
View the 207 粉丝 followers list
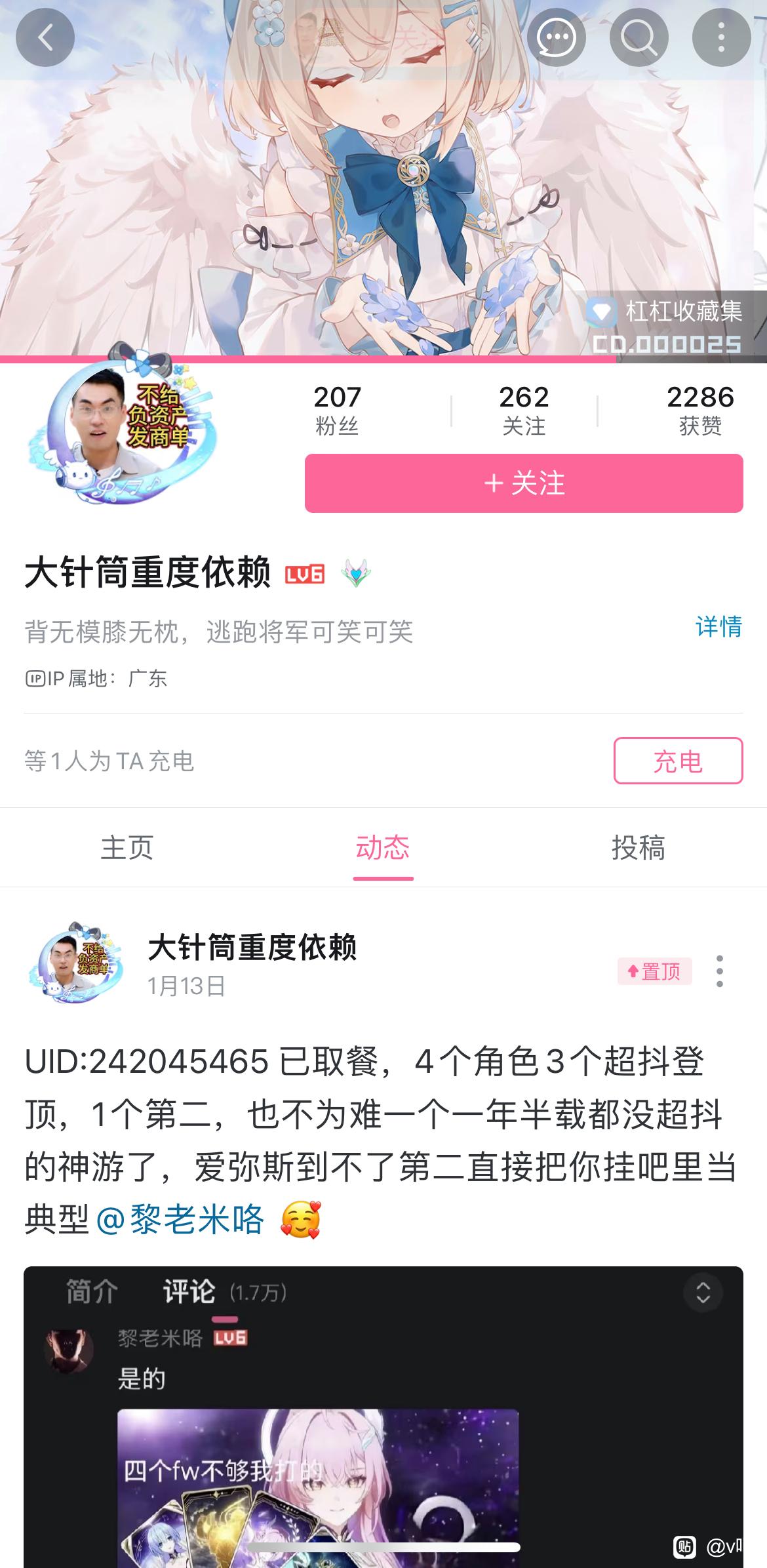[x=337, y=410]
